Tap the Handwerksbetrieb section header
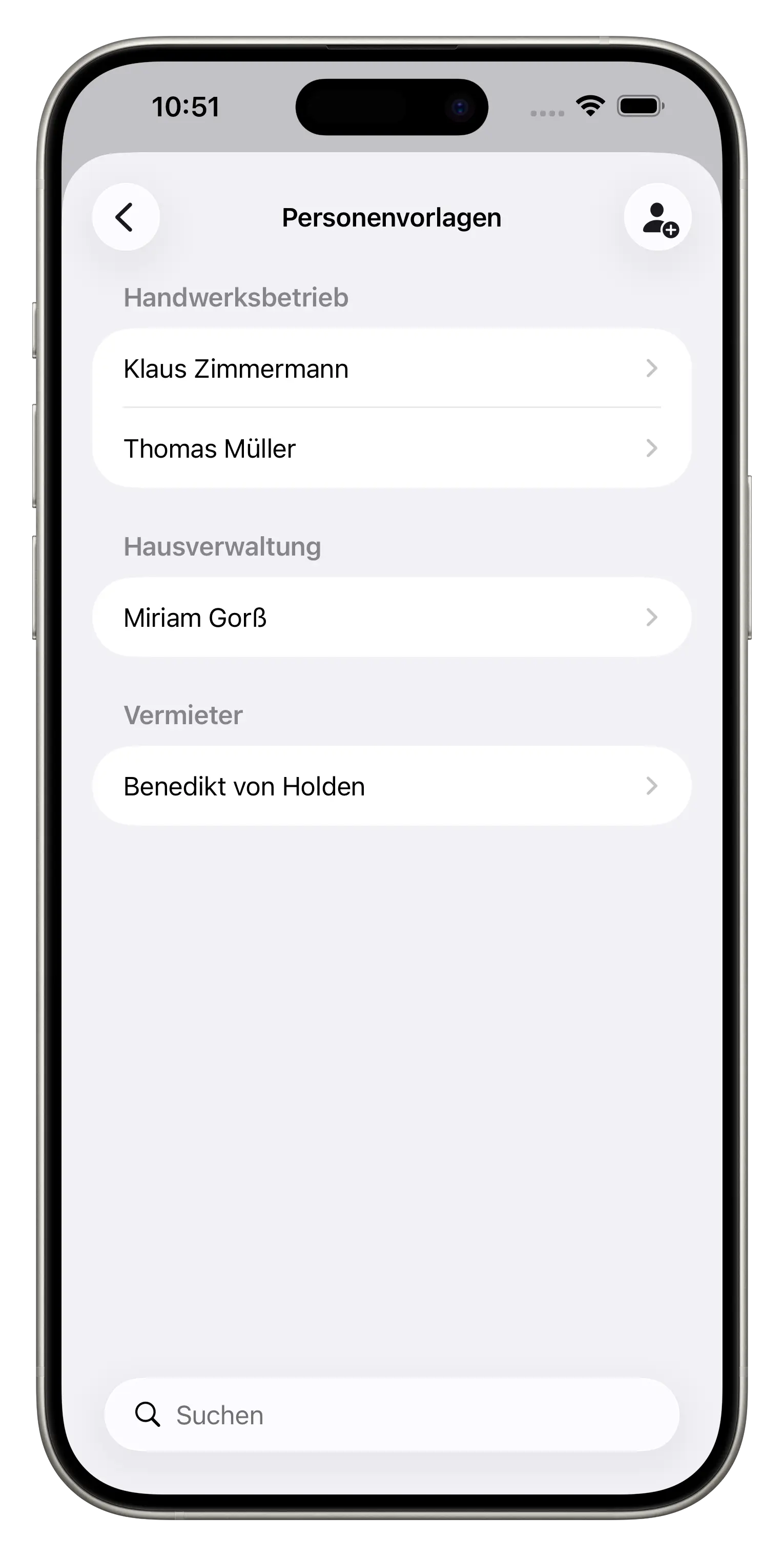This screenshot has height=1556, width=784. [x=235, y=297]
